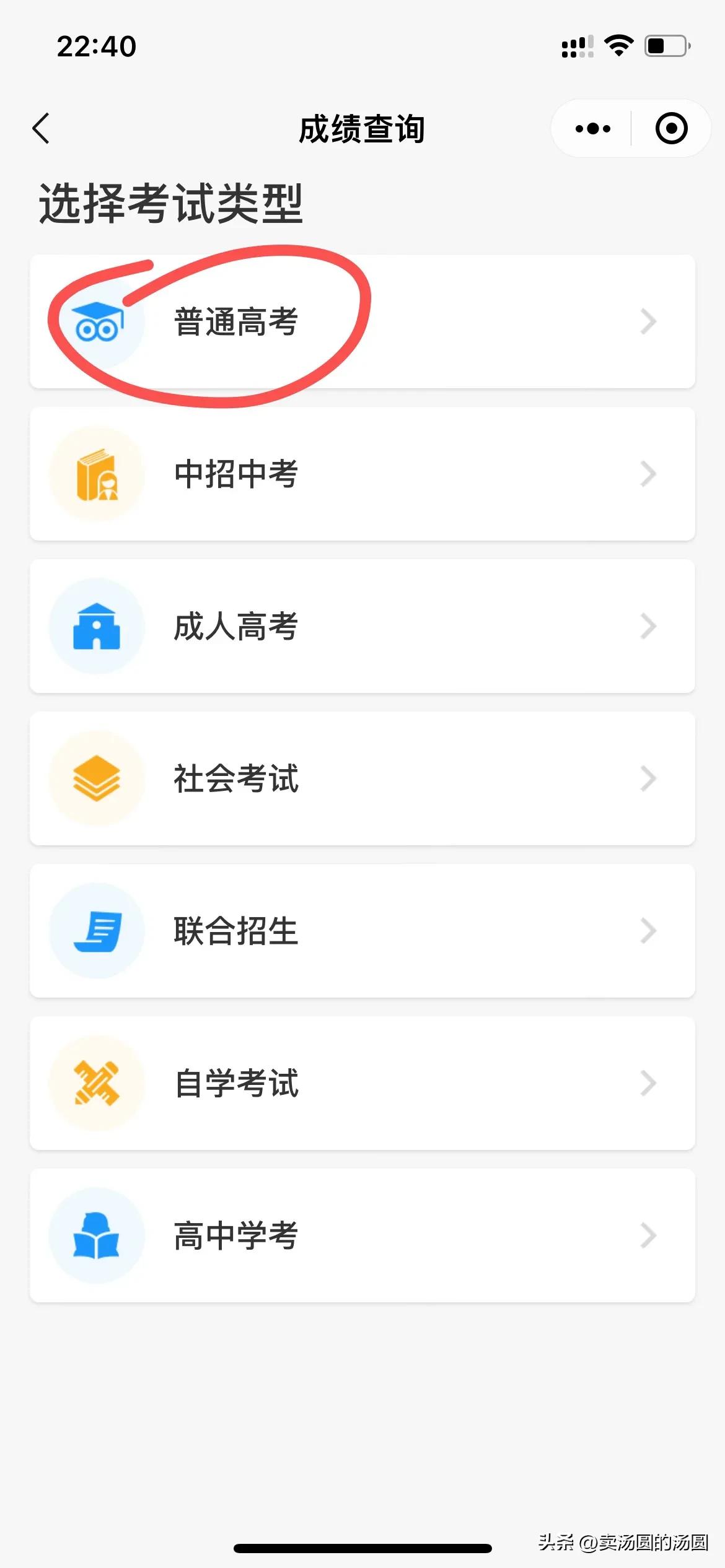This screenshot has width=725, height=1568.
Task: Select the 普通高考 graduation cap icon
Action: (x=96, y=322)
